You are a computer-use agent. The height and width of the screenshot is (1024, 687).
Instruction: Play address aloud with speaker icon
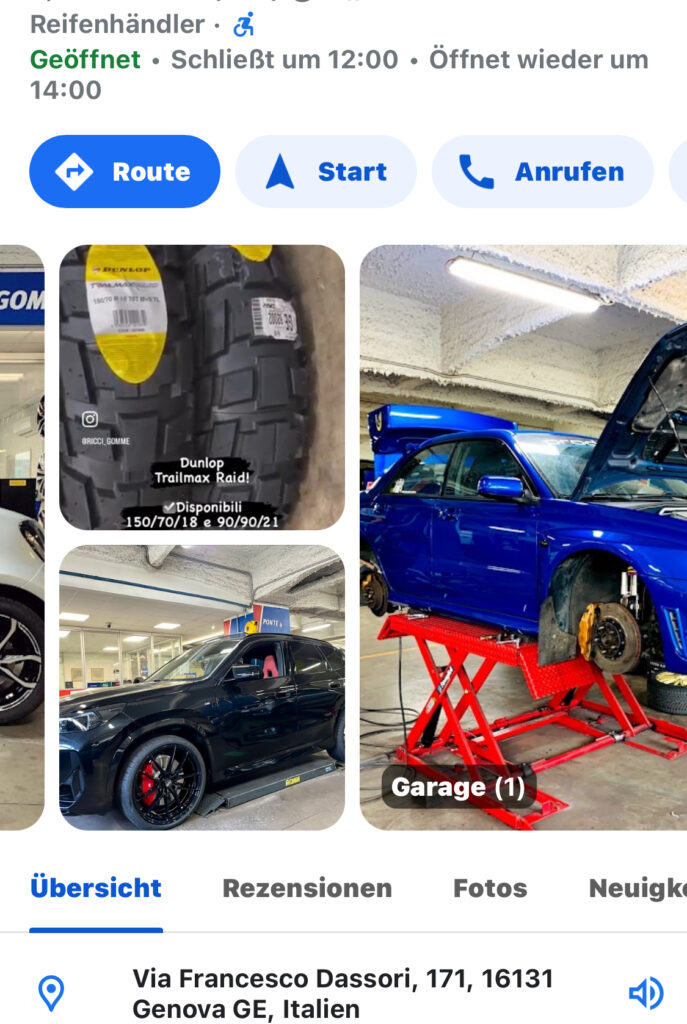[645, 993]
